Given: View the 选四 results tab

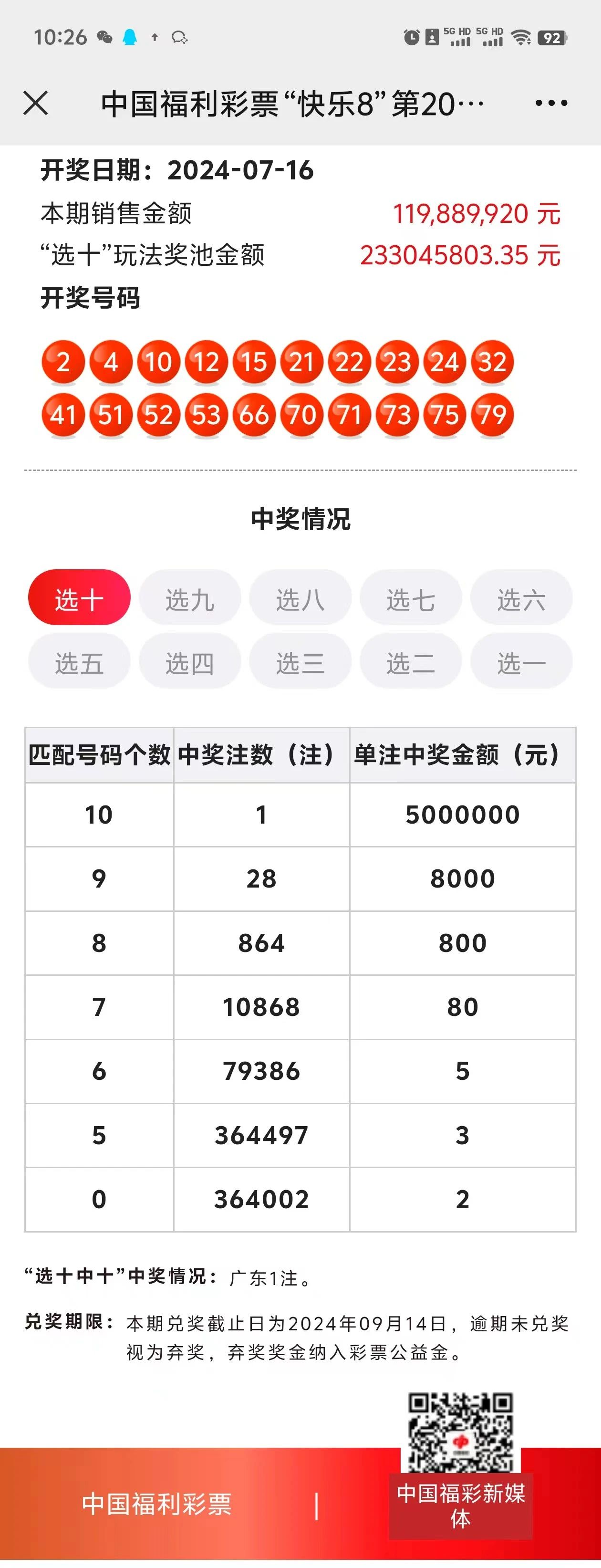Looking at the screenshot, I should click(x=190, y=662).
